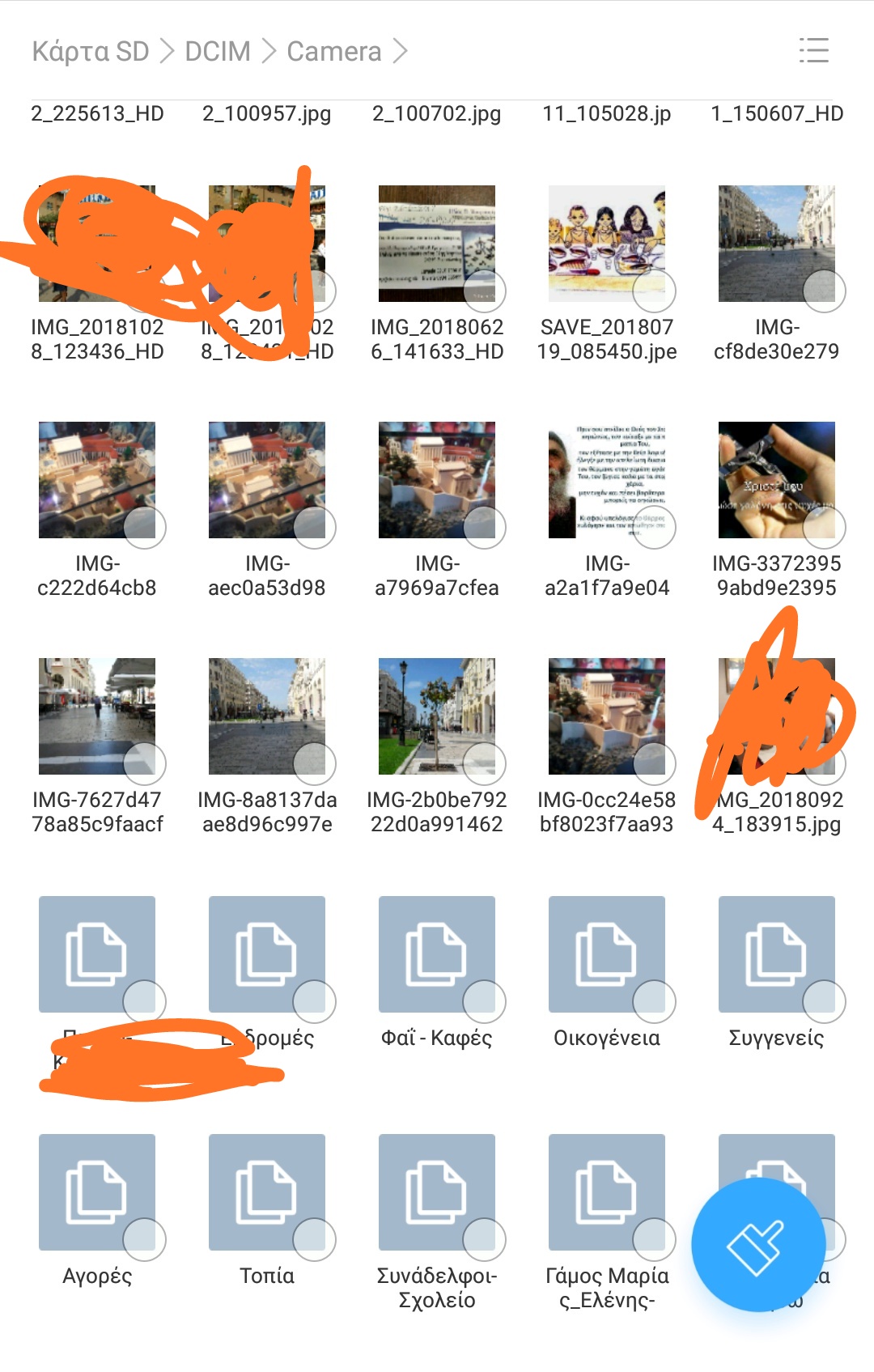Open image IMG-c222d64cb8

(96, 479)
